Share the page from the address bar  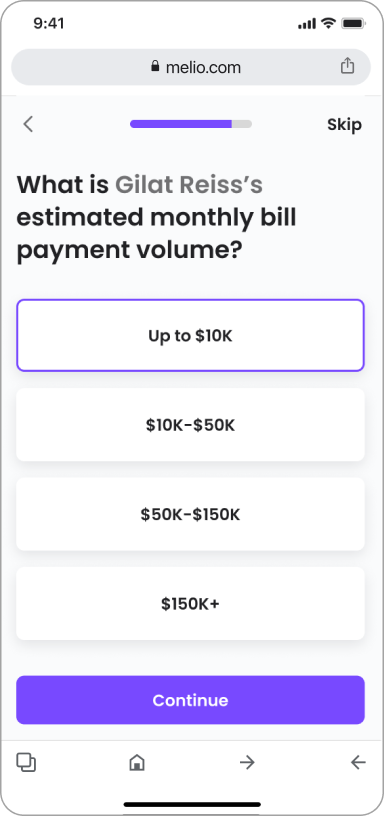(x=348, y=66)
